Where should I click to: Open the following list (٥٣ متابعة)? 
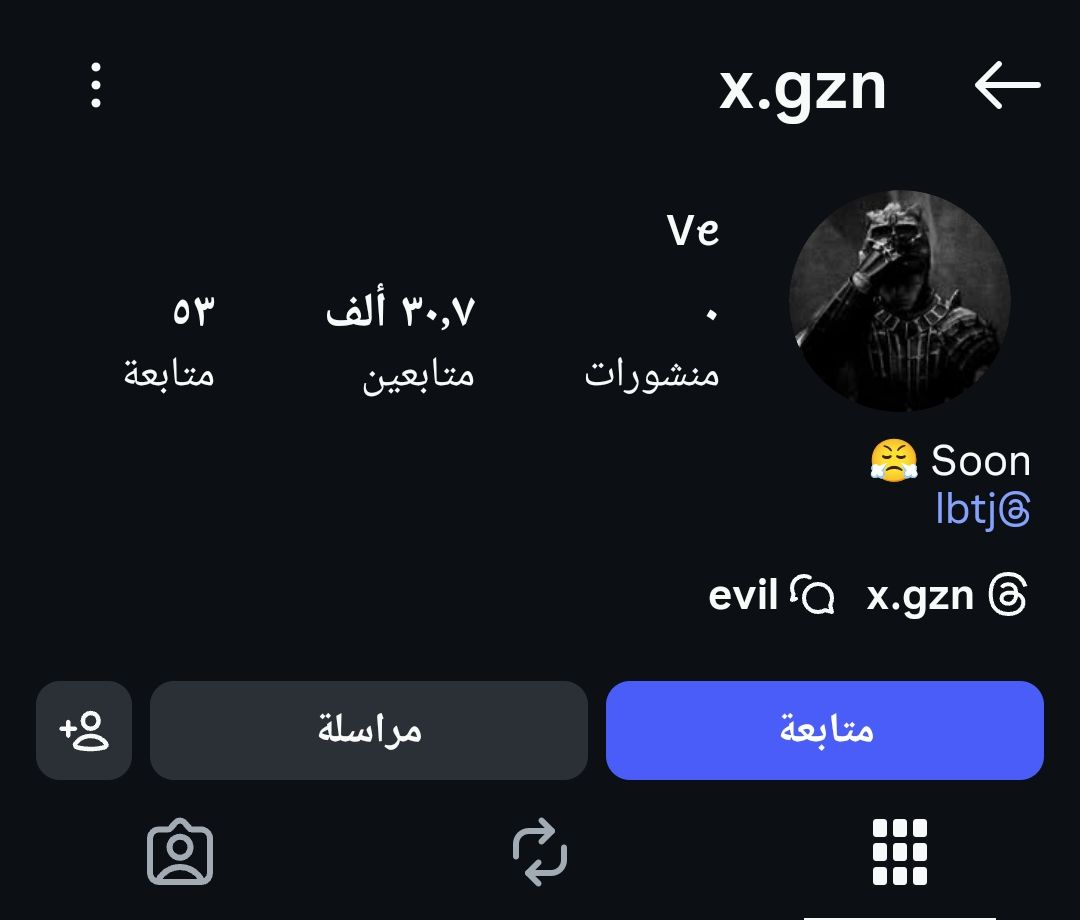click(x=169, y=343)
